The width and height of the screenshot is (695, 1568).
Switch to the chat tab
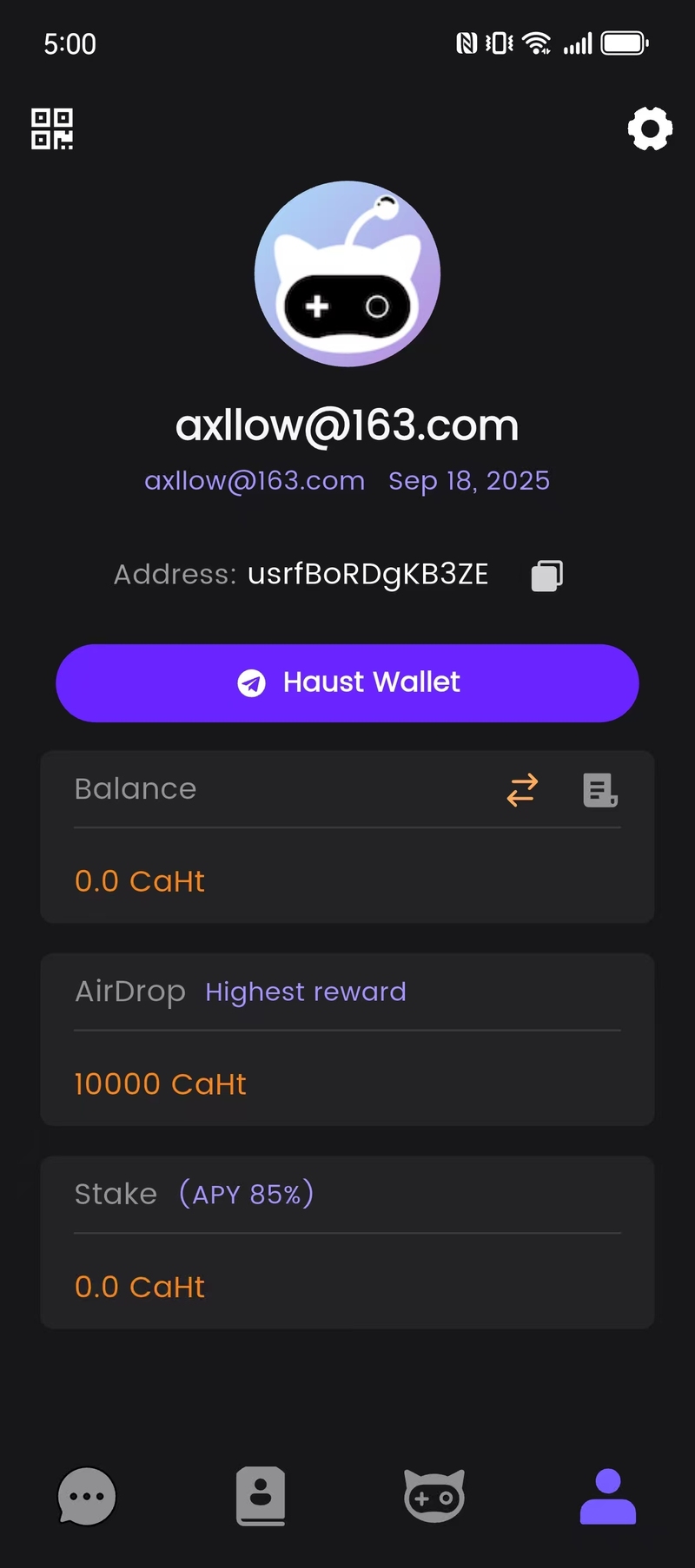87,1496
